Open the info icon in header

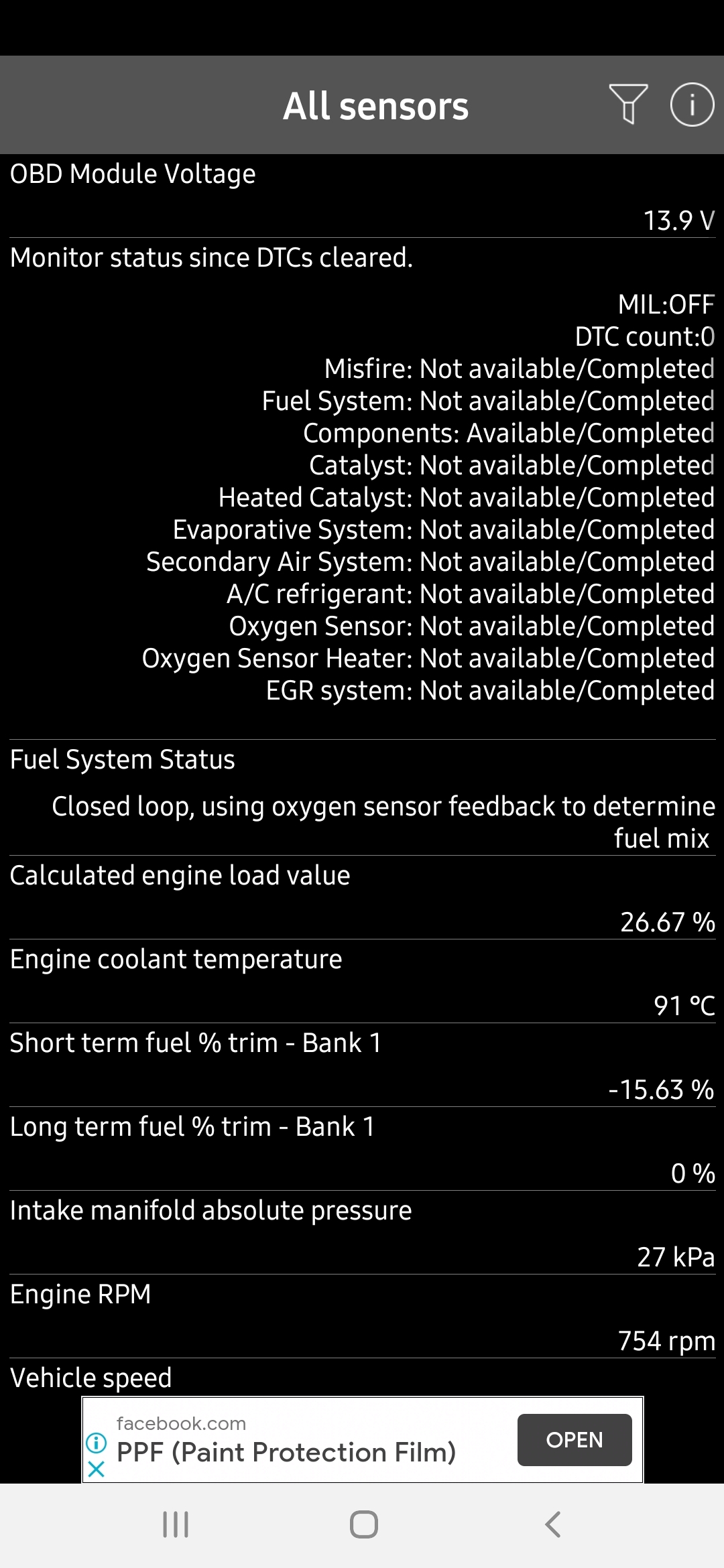[692, 105]
